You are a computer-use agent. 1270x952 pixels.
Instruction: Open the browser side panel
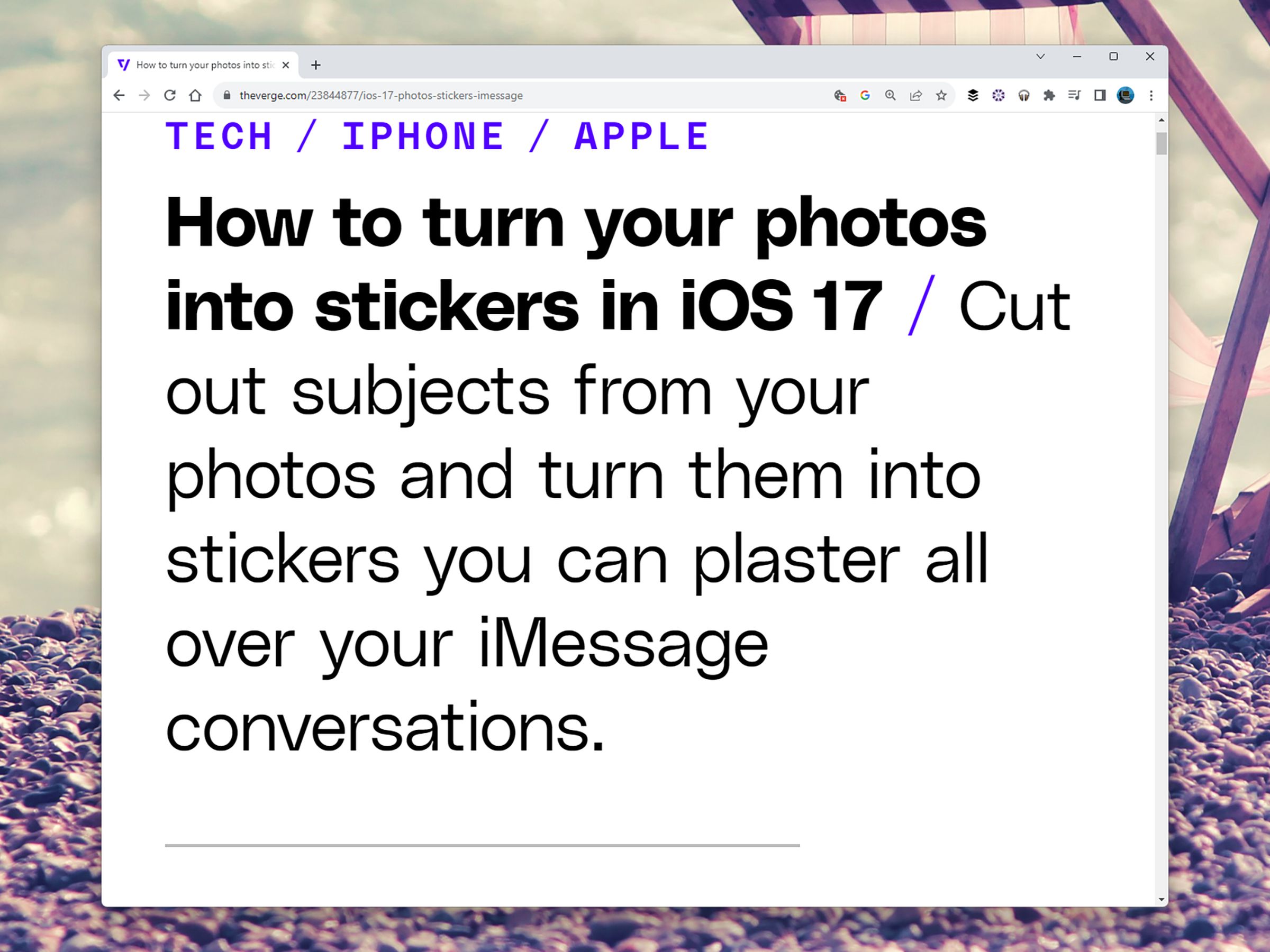(x=1100, y=95)
